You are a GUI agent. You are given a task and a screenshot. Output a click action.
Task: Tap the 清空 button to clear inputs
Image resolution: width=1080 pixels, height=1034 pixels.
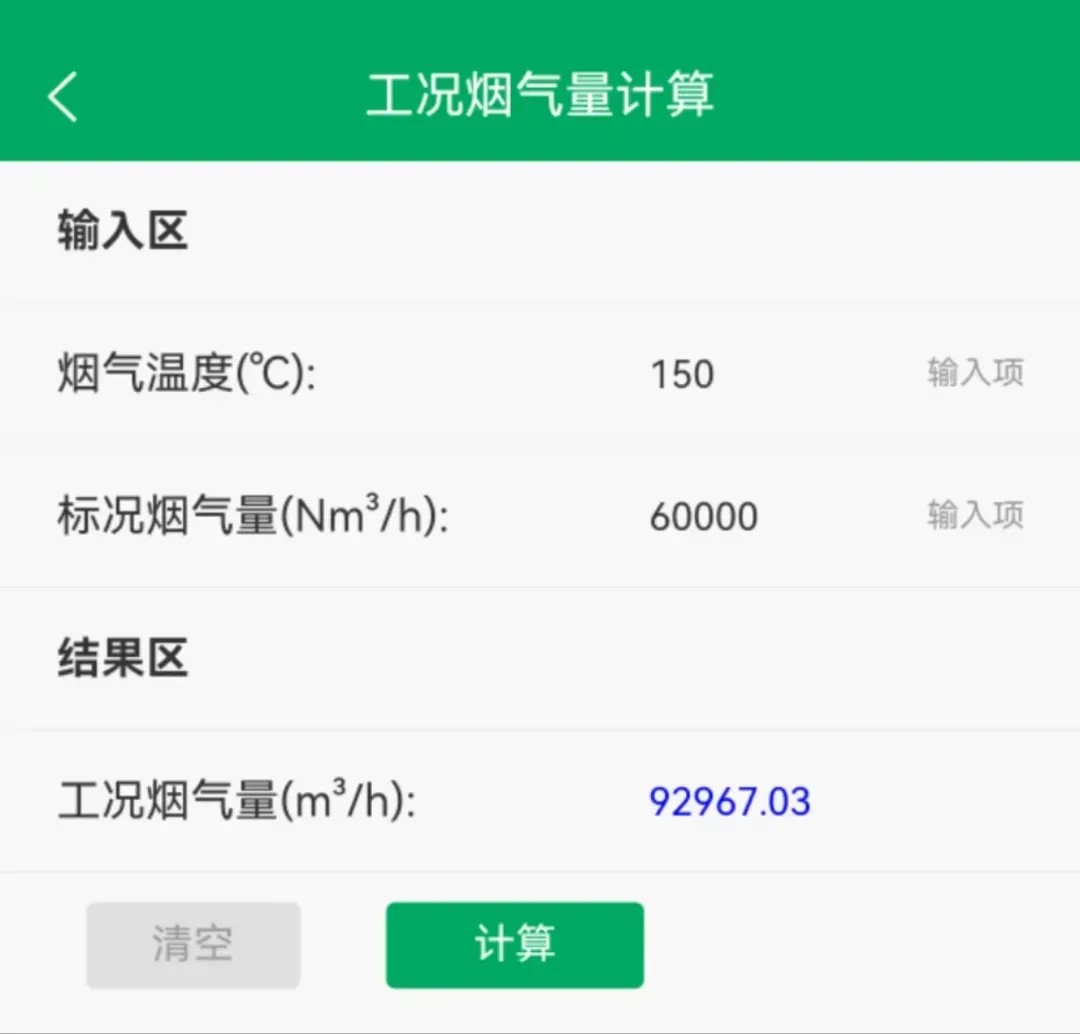pyautogui.click(x=193, y=945)
